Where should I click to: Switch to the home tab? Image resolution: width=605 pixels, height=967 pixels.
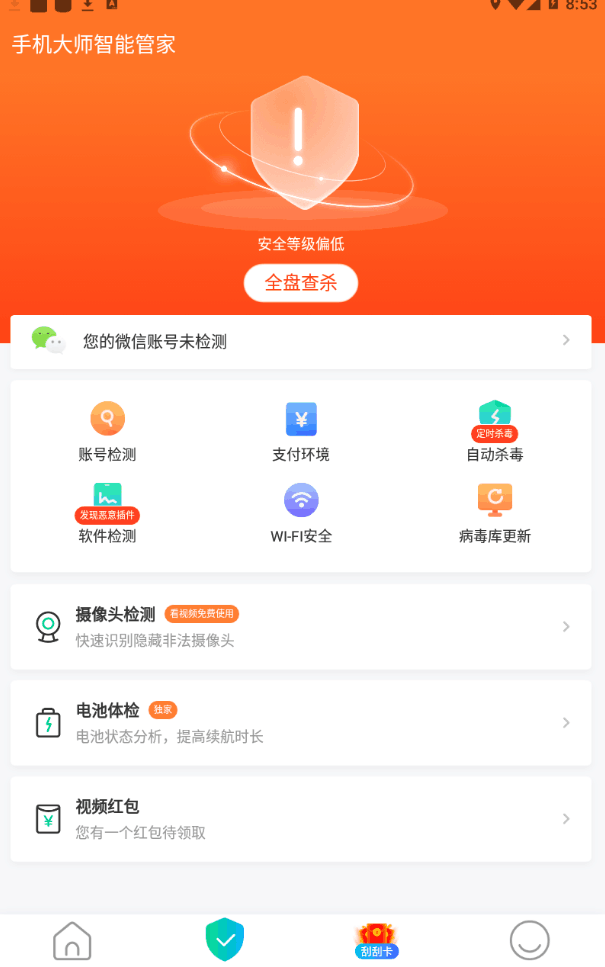(72, 940)
